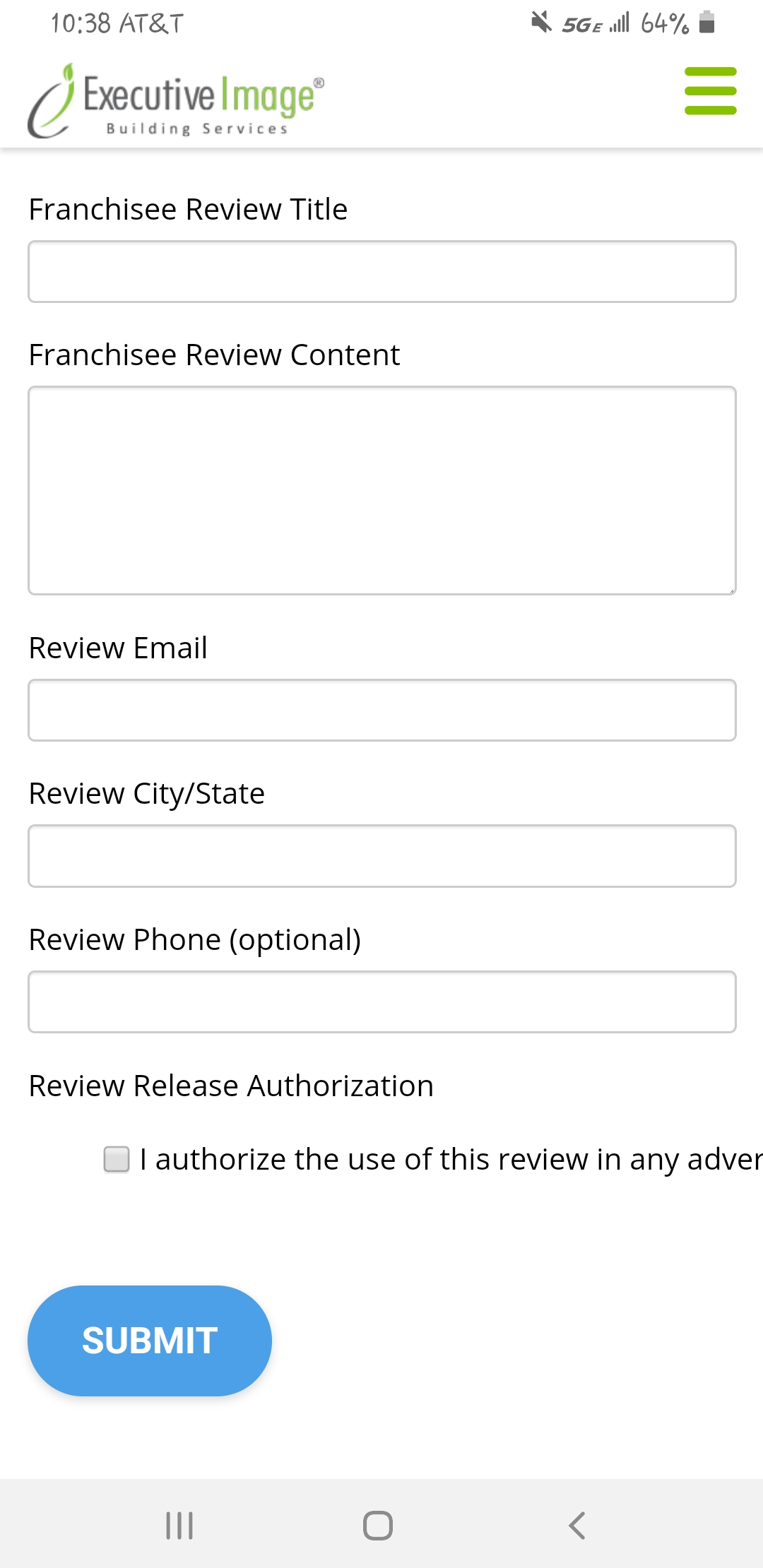The height and width of the screenshot is (1568, 763).
Task: Tap the Review City/State field
Action: [382, 856]
